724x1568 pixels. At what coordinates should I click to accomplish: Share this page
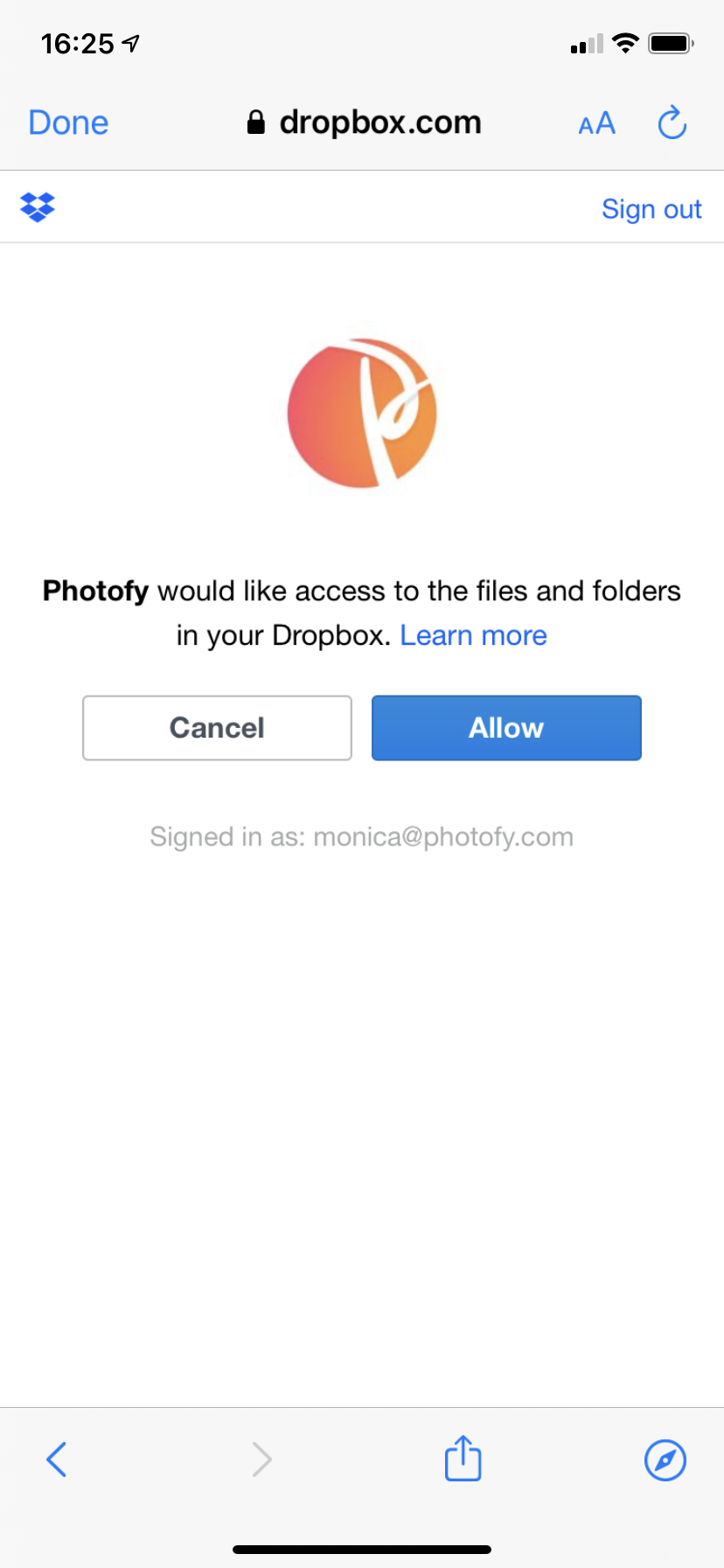[x=463, y=1458]
